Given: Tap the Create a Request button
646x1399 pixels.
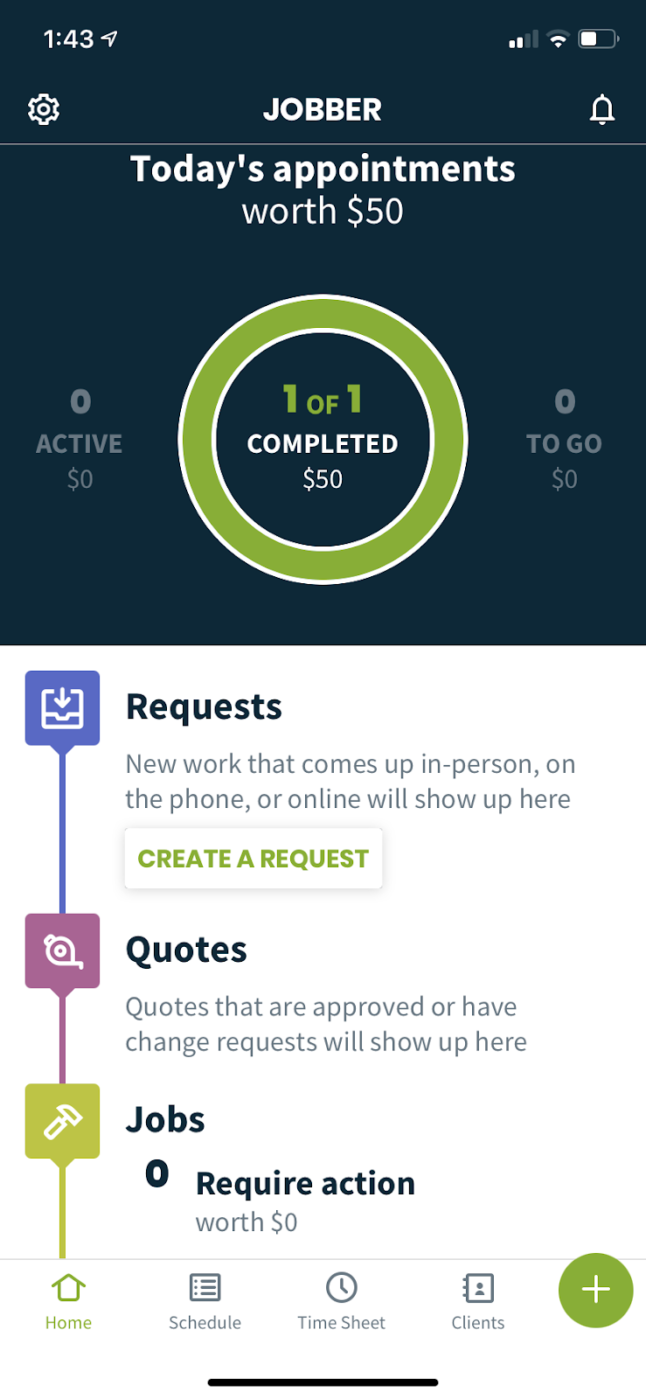Looking at the screenshot, I should 253,858.
